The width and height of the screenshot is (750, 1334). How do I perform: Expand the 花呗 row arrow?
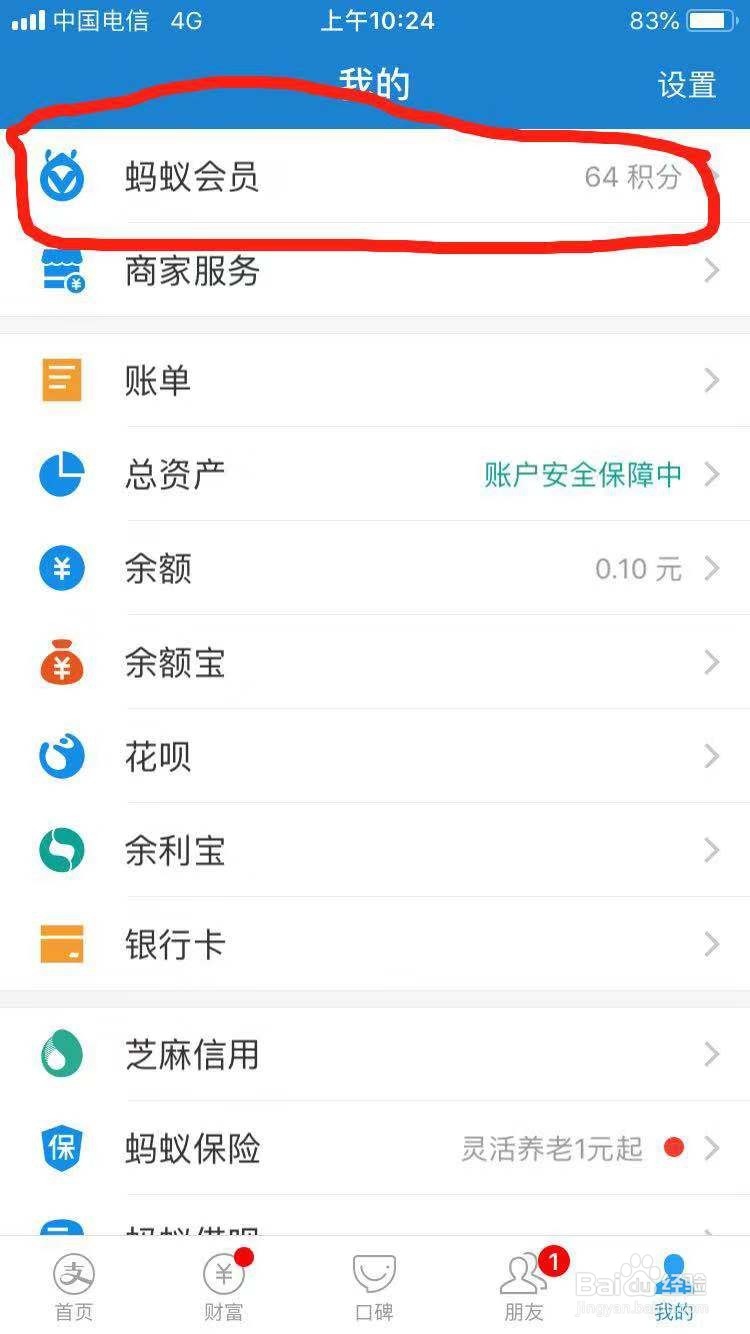[710, 756]
